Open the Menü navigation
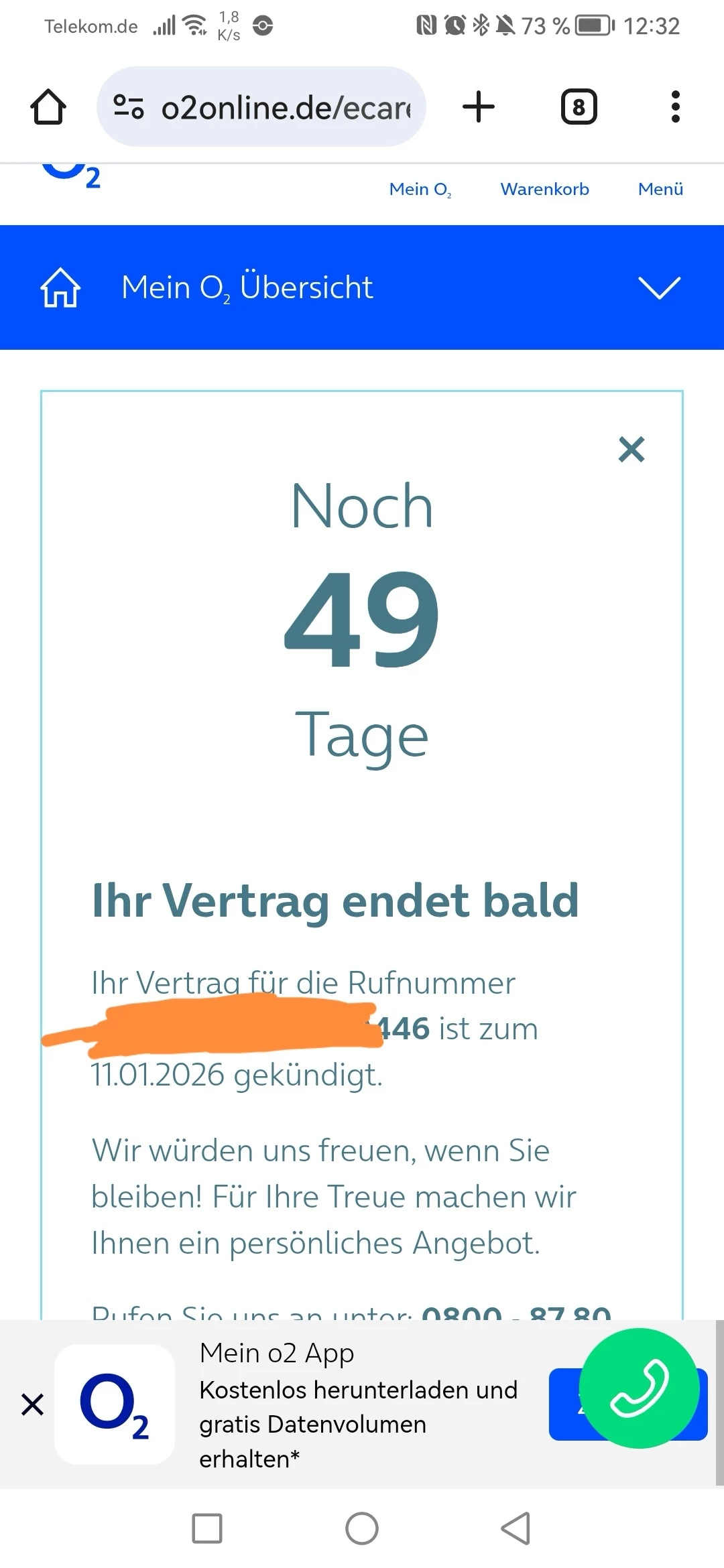Screen dimensions: 724x1568 tap(660, 190)
